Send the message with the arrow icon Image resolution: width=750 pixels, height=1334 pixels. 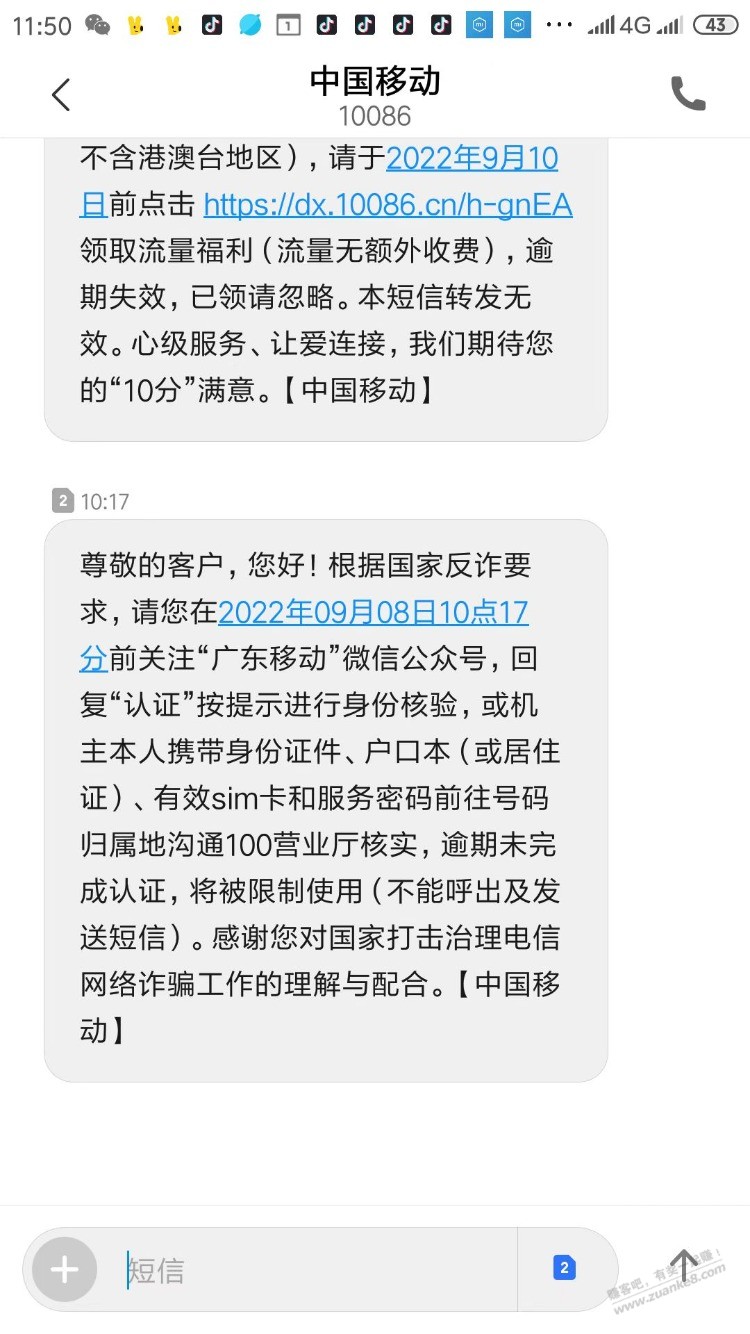(x=684, y=1266)
